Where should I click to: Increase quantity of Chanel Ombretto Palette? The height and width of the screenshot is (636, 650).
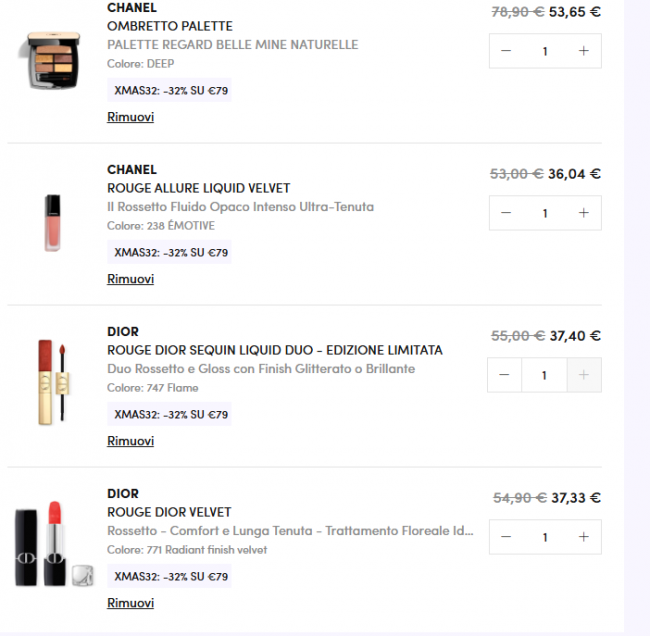(583, 51)
